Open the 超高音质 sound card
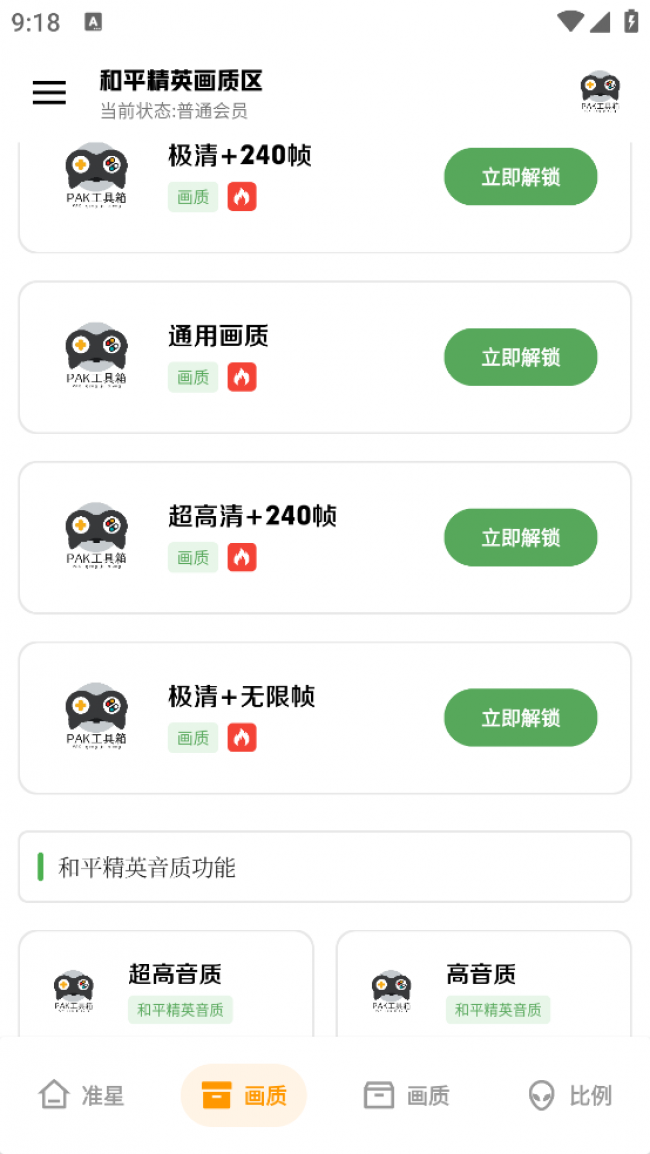The height and width of the screenshot is (1154, 650). pyautogui.click(x=166, y=985)
